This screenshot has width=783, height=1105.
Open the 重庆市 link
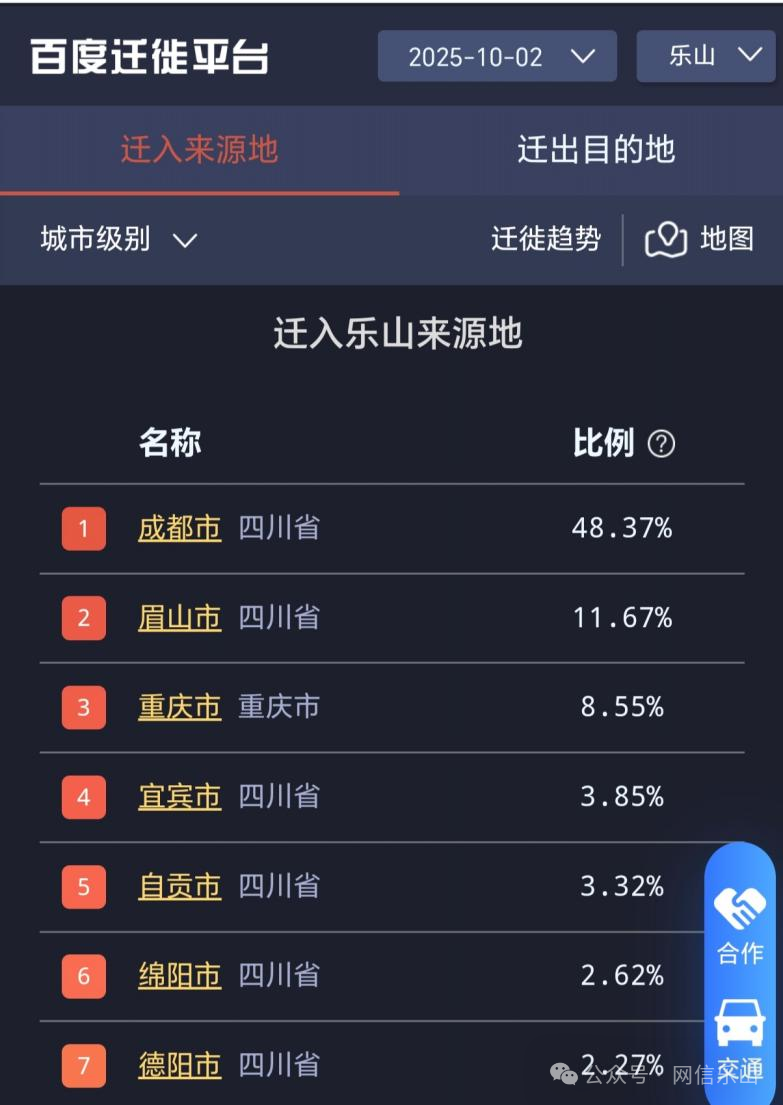[179, 707]
